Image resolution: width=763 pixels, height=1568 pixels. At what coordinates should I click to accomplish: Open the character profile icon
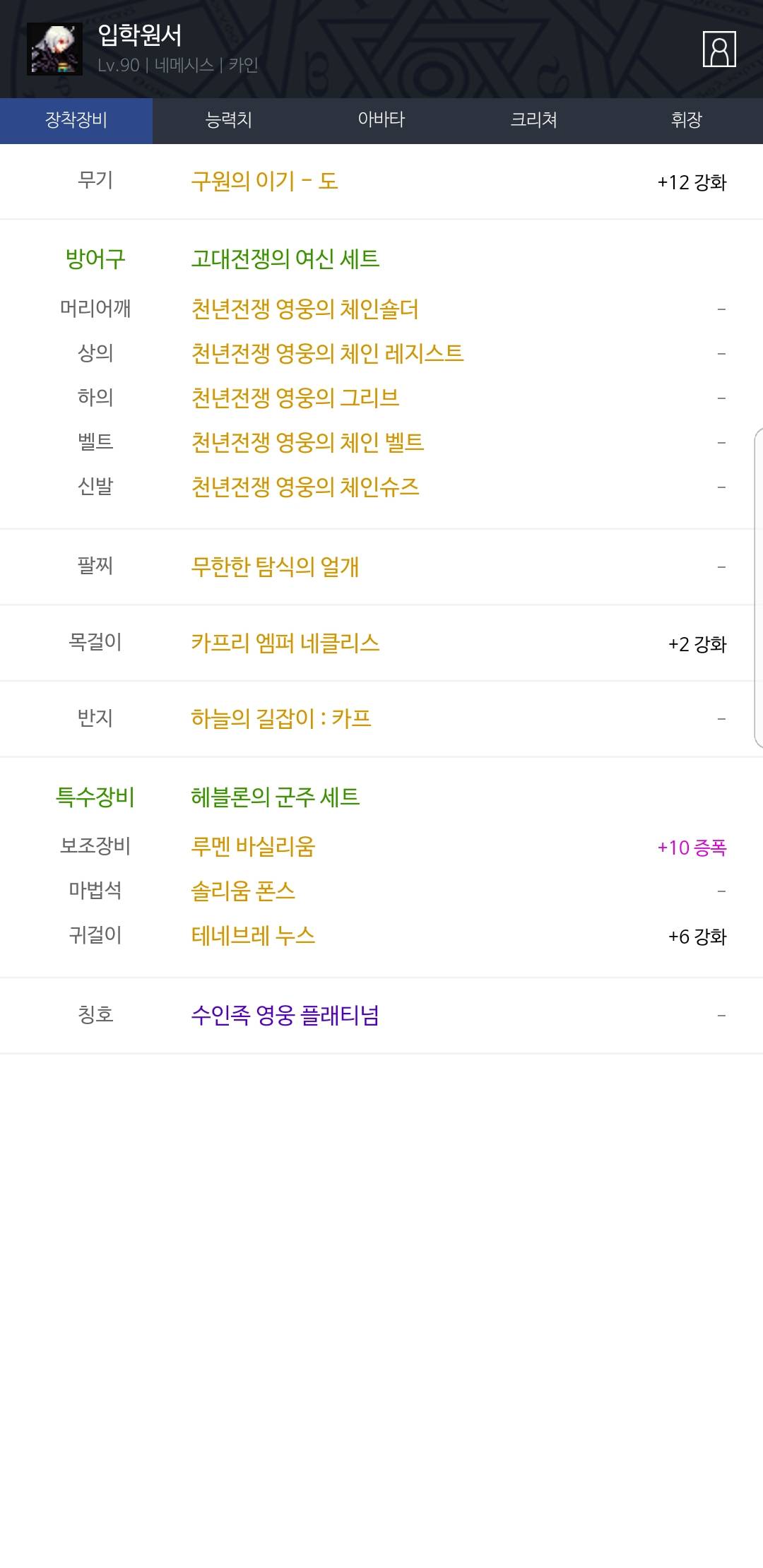pos(719,49)
